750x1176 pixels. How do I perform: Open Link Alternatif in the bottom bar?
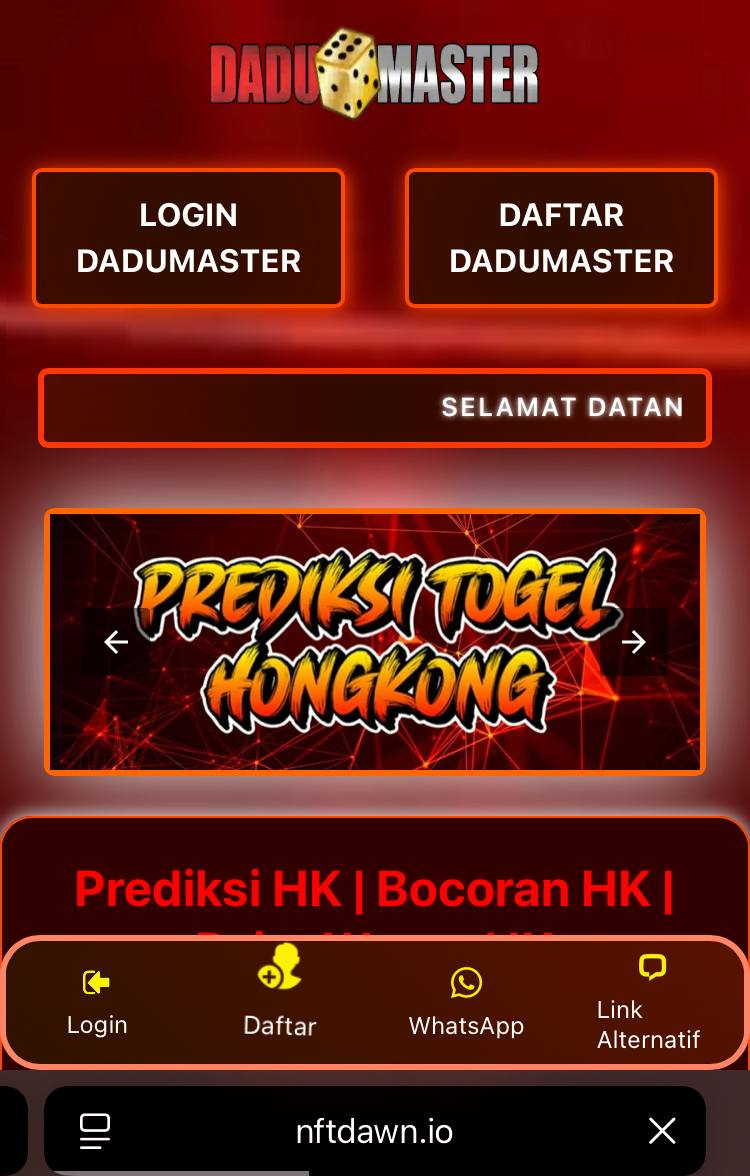(x=650, y=1003)
